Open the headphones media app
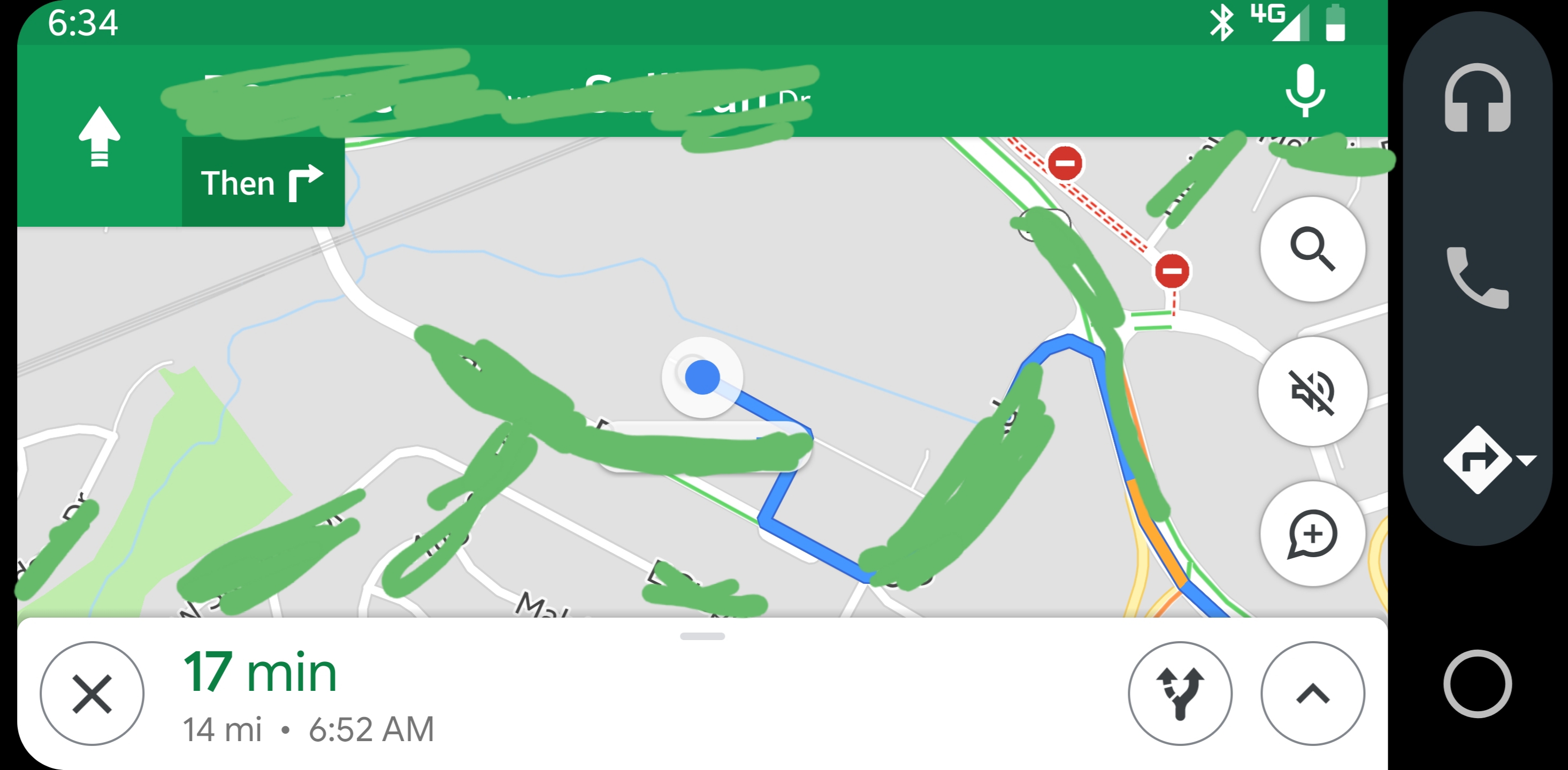1568x770 pixels. point(1477,98)
